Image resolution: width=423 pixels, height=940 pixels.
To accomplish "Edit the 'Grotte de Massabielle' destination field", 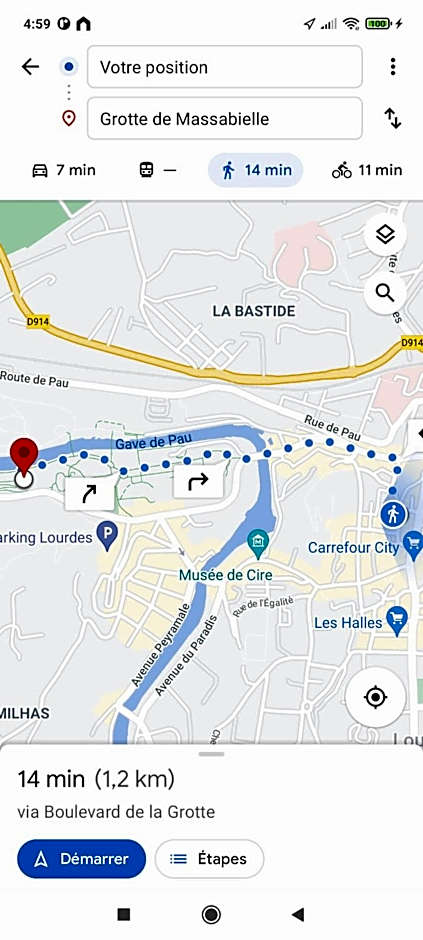I will click(225, 119).
